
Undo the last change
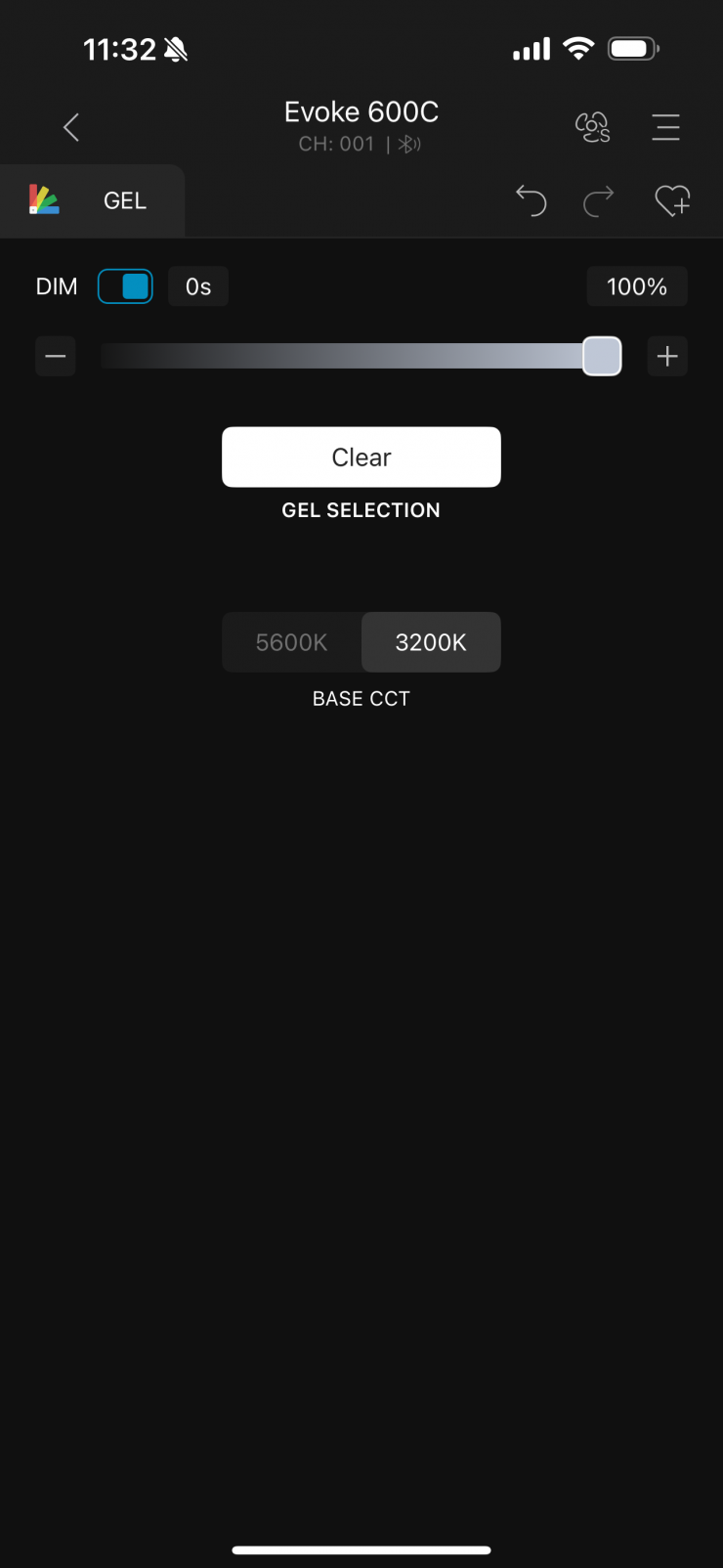pyautogui.click(x=531, y=200)
